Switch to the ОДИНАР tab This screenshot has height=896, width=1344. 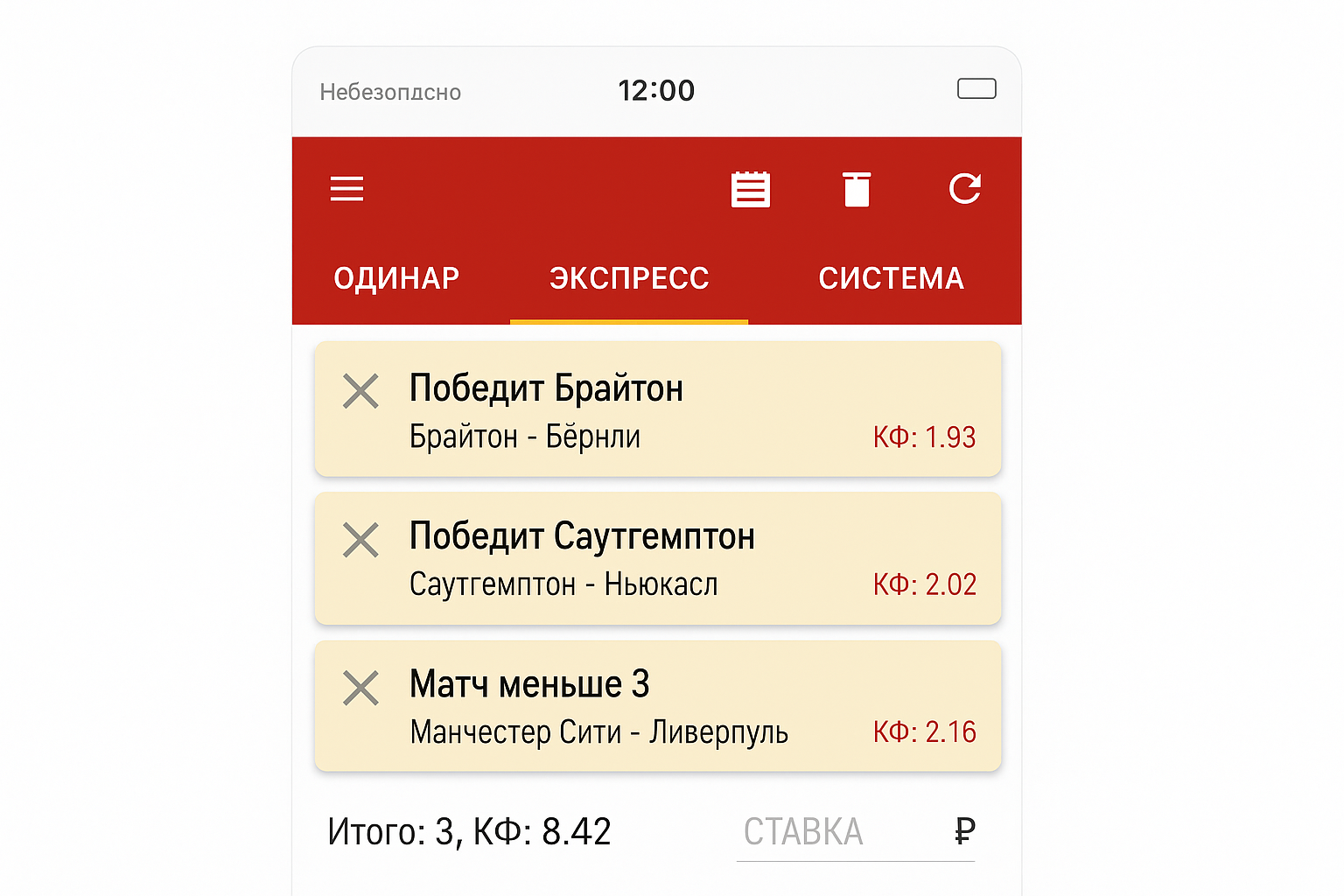pos(396,278)
